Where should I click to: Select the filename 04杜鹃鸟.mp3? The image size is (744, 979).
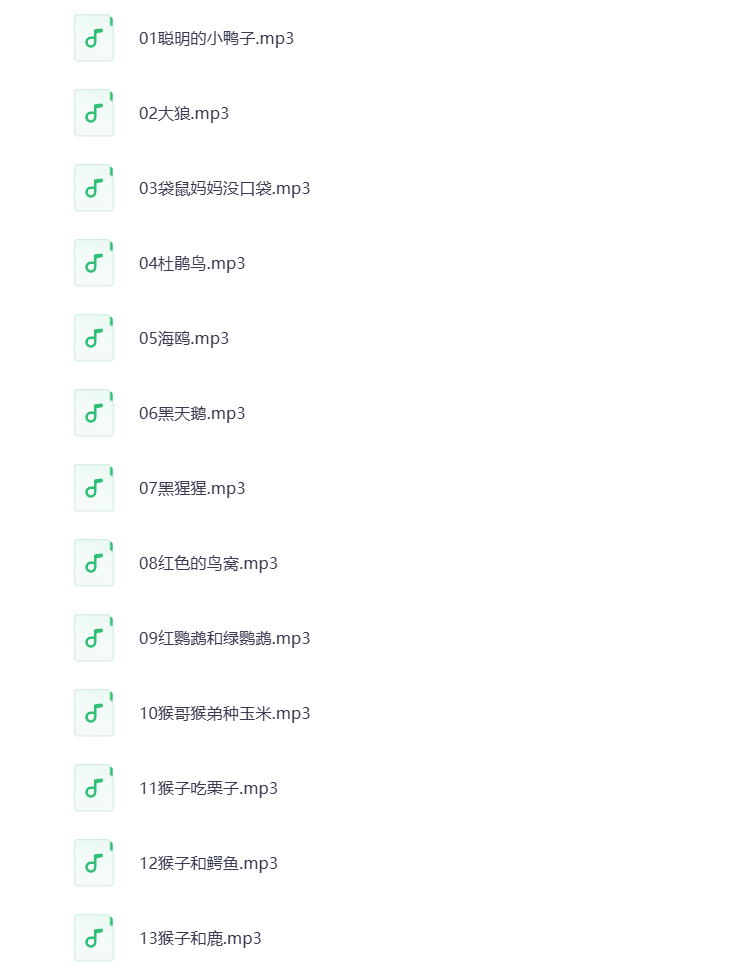tap(193, 263)
